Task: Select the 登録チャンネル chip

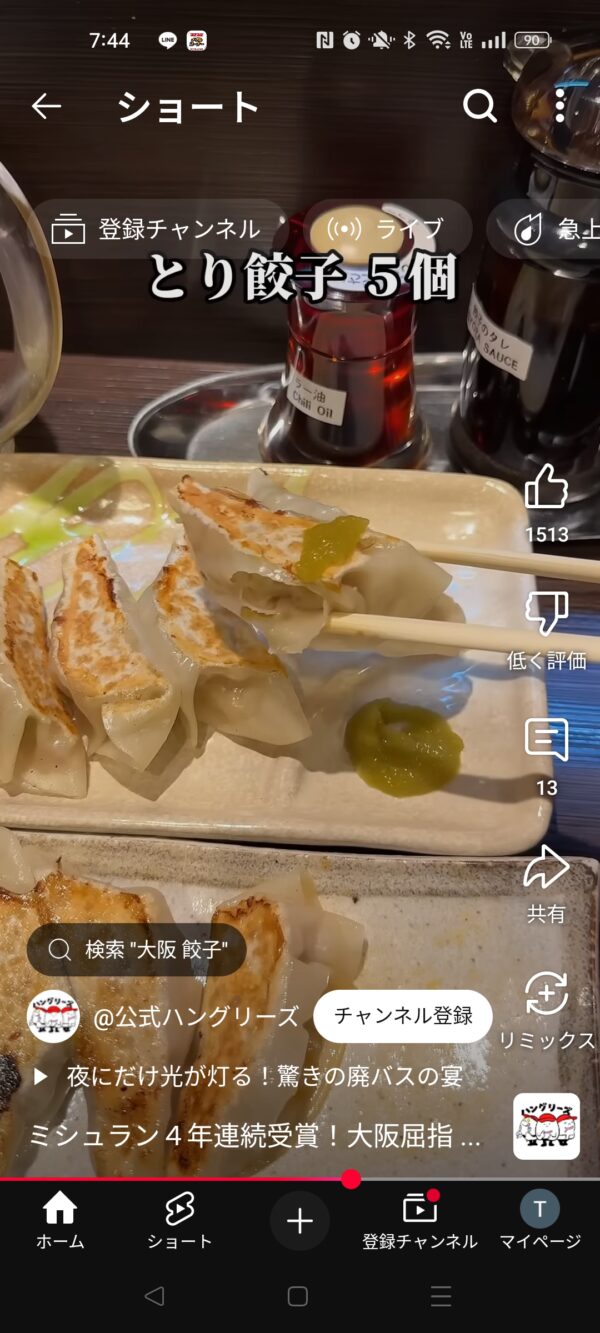Action: coord(158,229)
